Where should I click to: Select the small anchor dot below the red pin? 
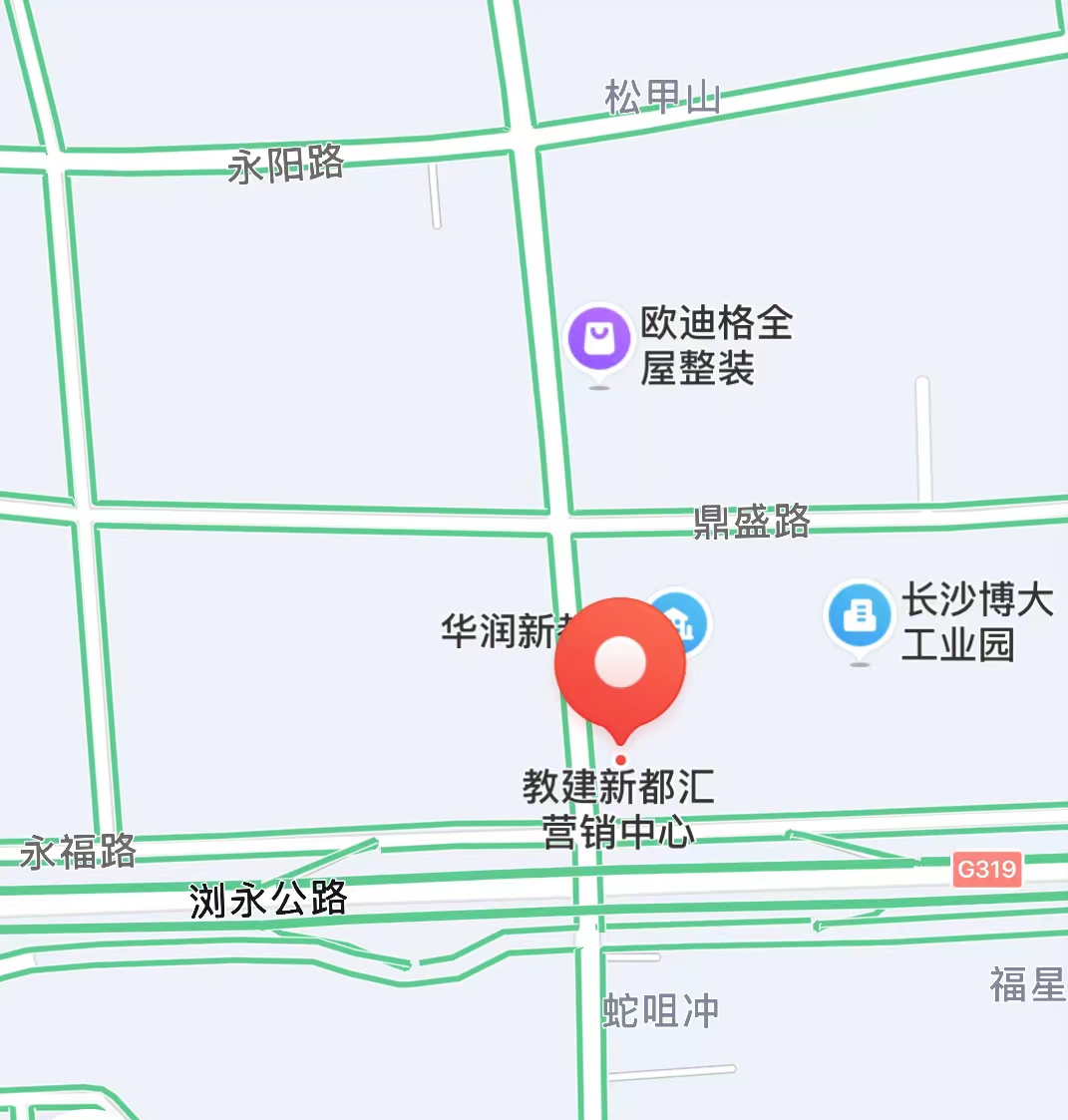pos(620,758)
